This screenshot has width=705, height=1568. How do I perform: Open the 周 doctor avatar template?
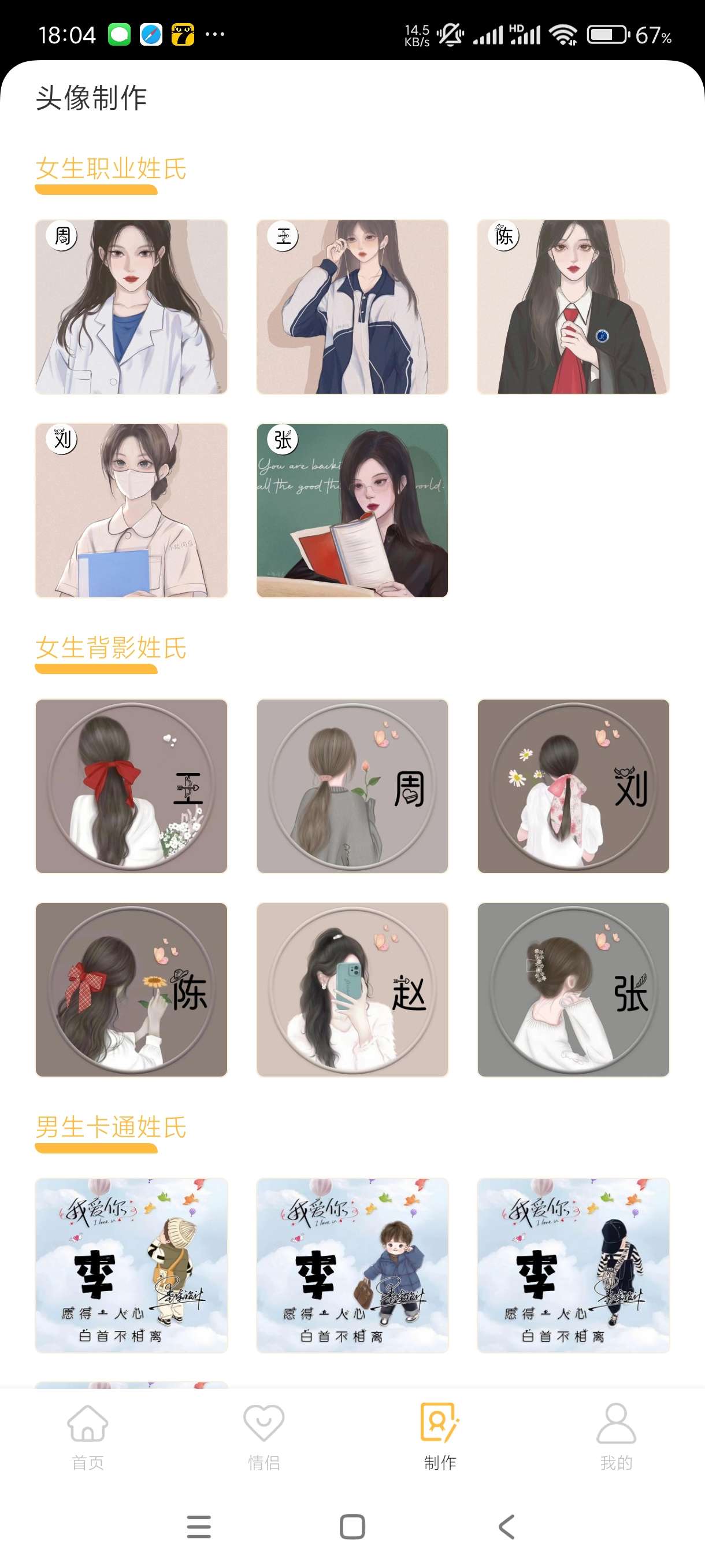coord(131,307)
